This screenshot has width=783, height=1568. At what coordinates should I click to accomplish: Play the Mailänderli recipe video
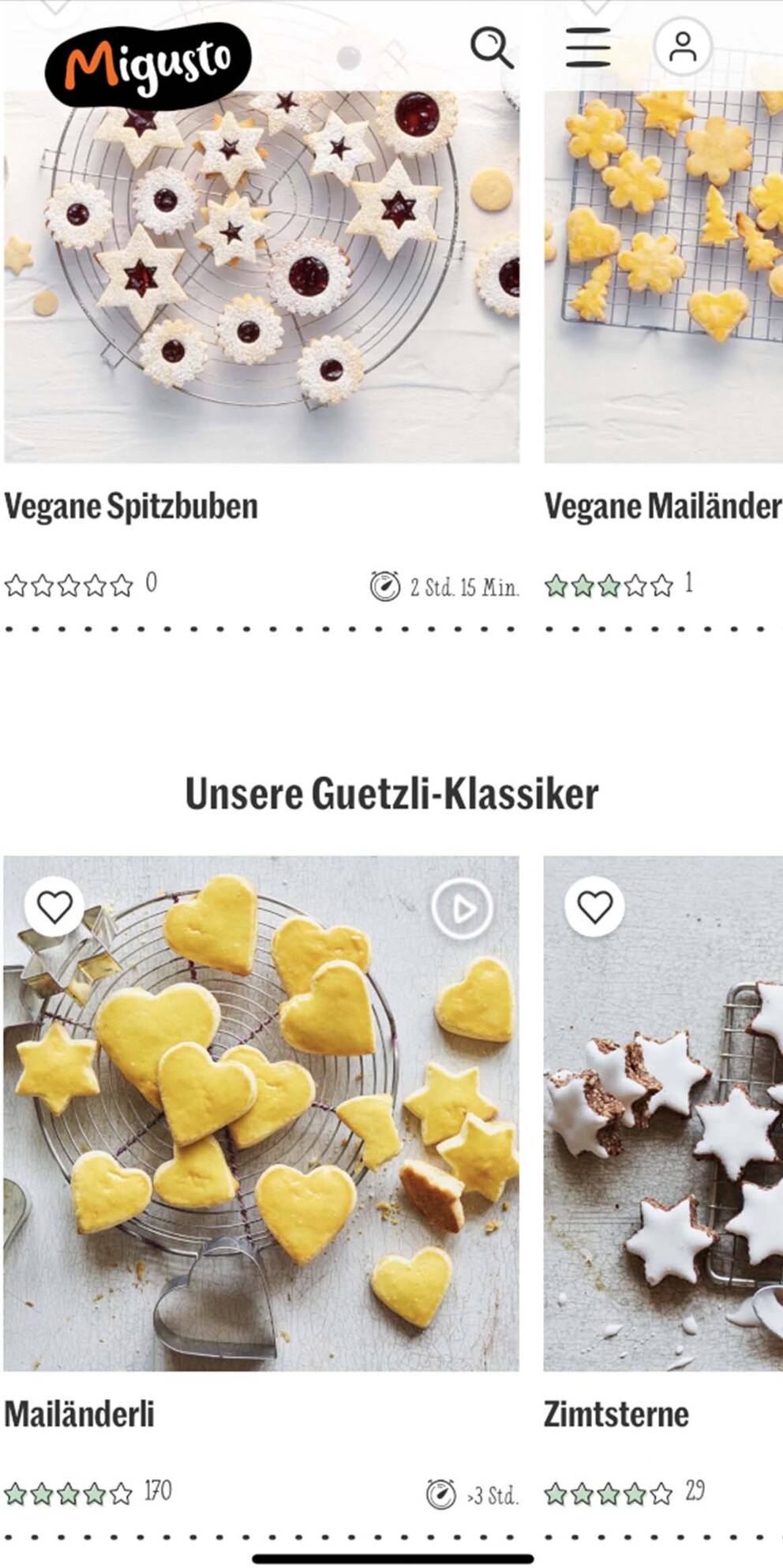point(463,909)
